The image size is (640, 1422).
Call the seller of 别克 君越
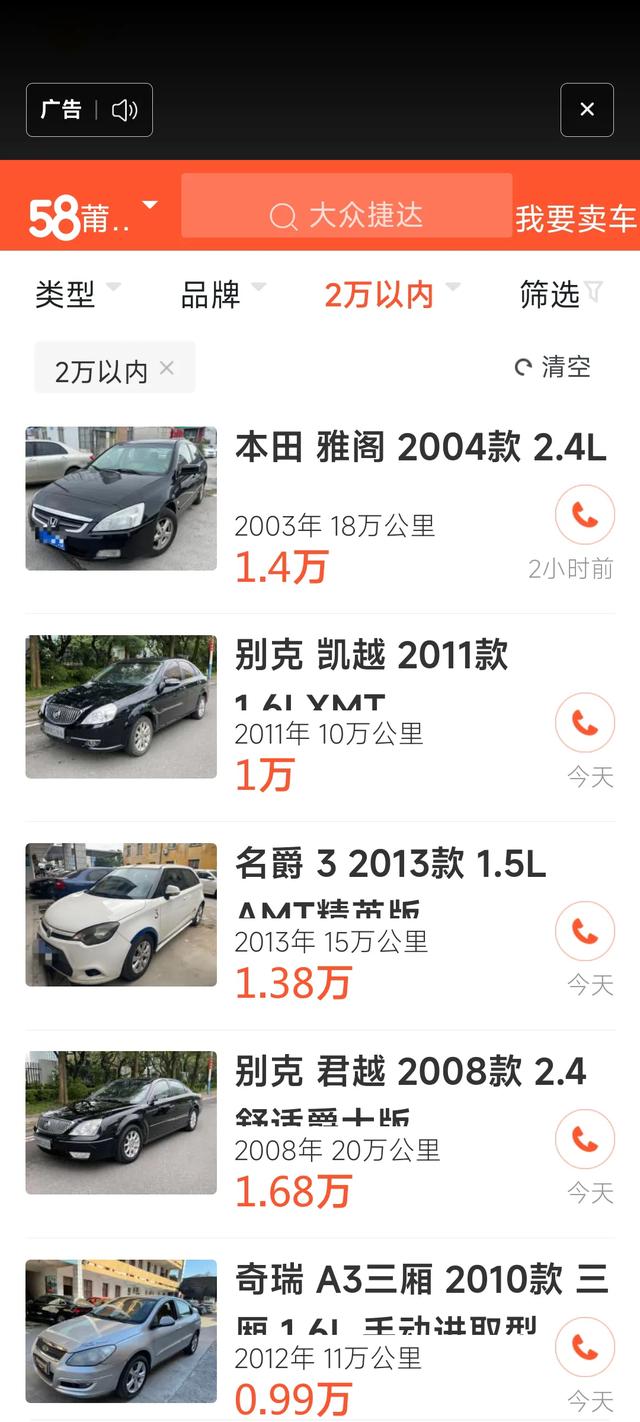585,1139
